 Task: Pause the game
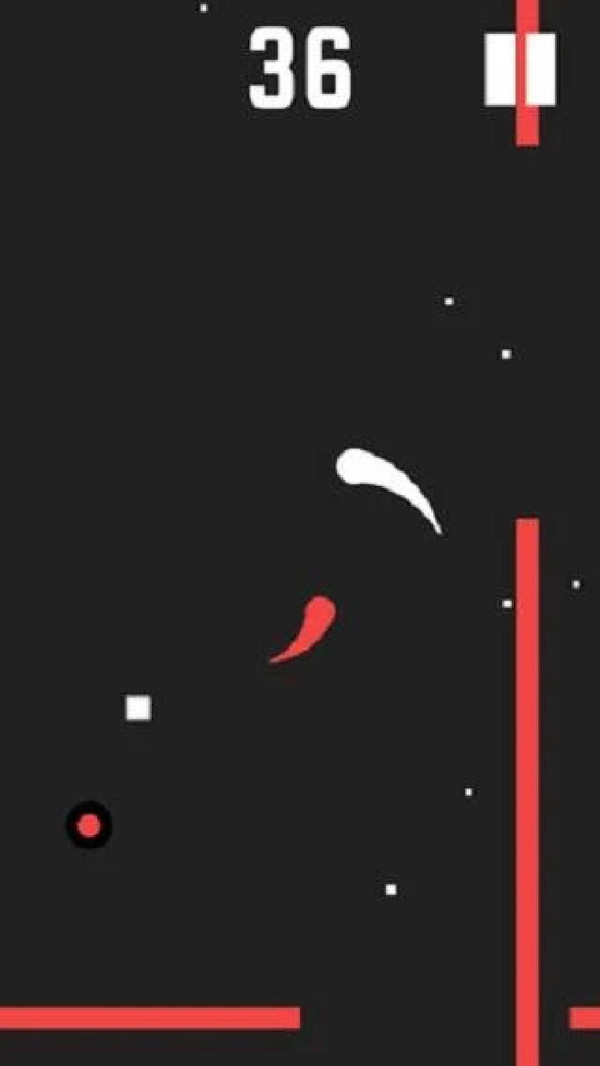520,69
